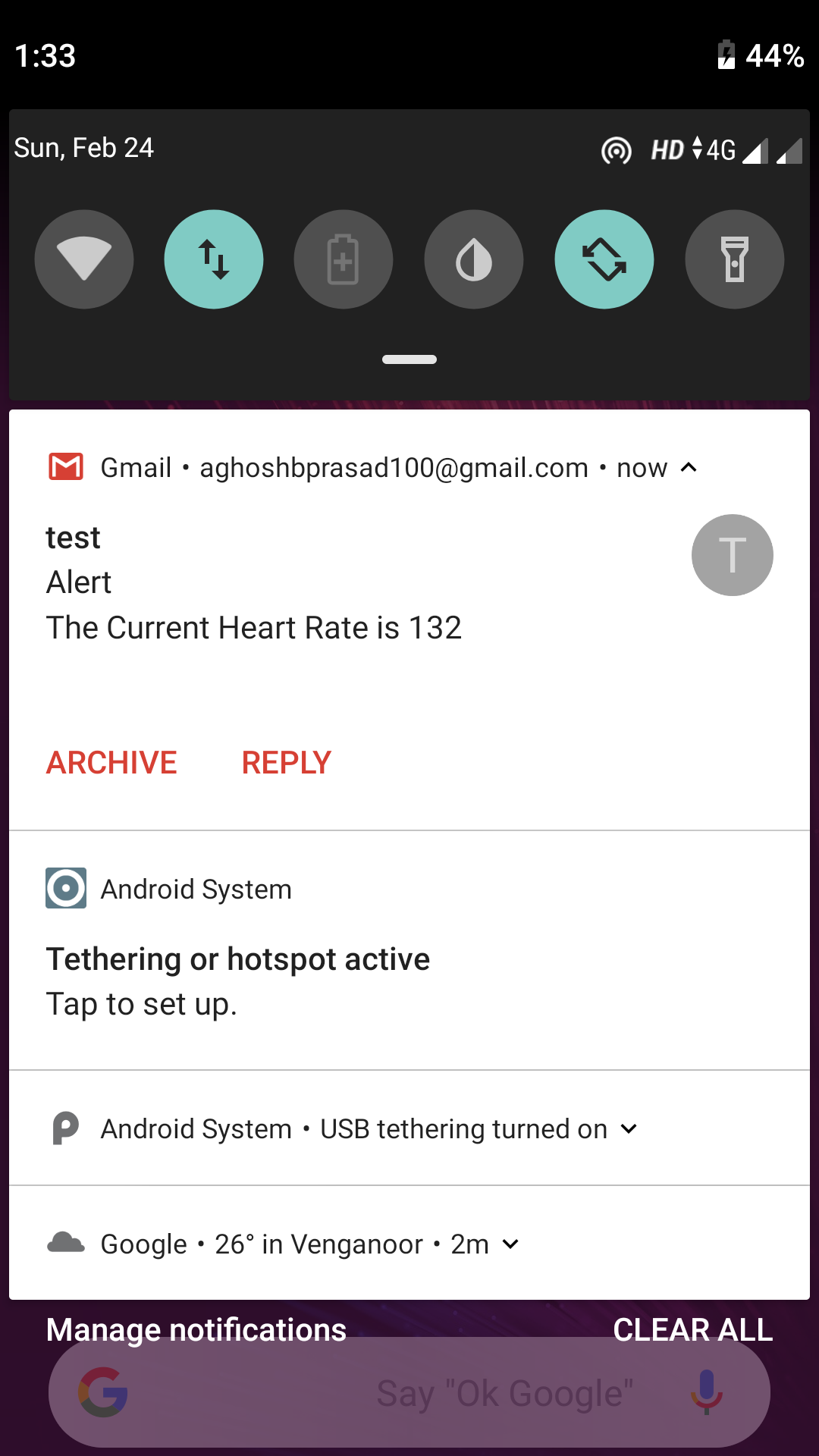
Task: Turn off auto-rotate tile
Action: click(604, 259)
